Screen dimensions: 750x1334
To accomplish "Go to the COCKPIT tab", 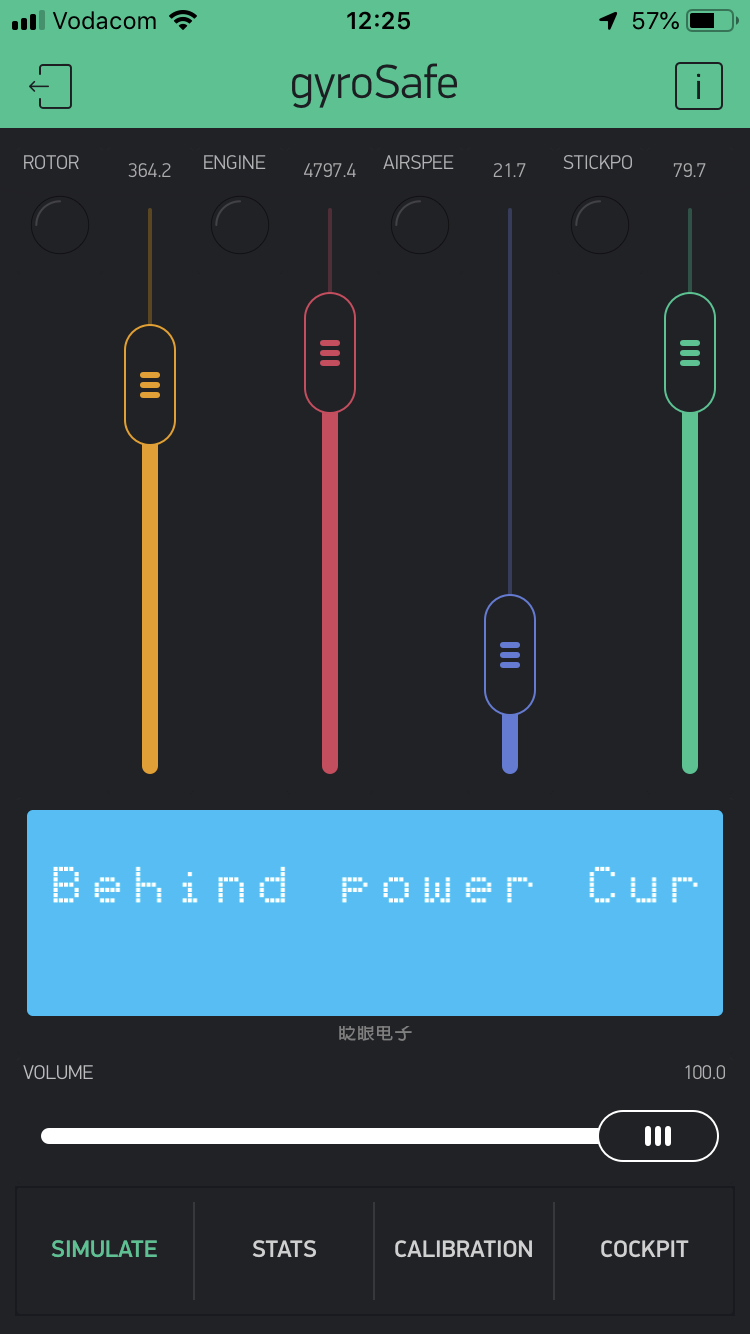I will coord(644,1249).
